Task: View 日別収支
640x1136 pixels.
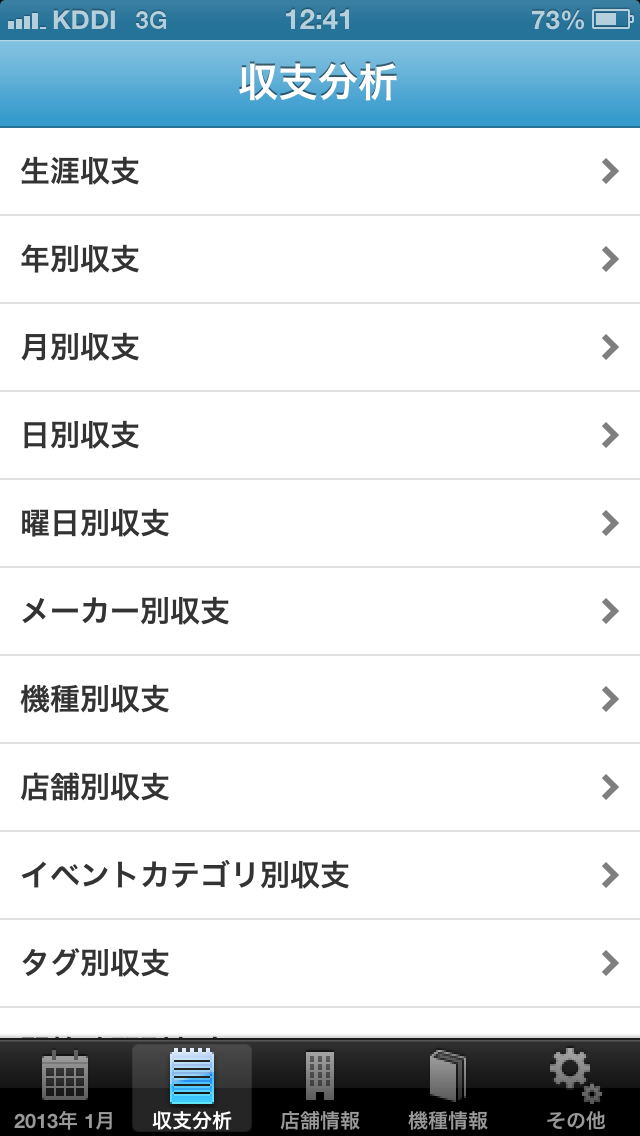Action: click(320, 436)
